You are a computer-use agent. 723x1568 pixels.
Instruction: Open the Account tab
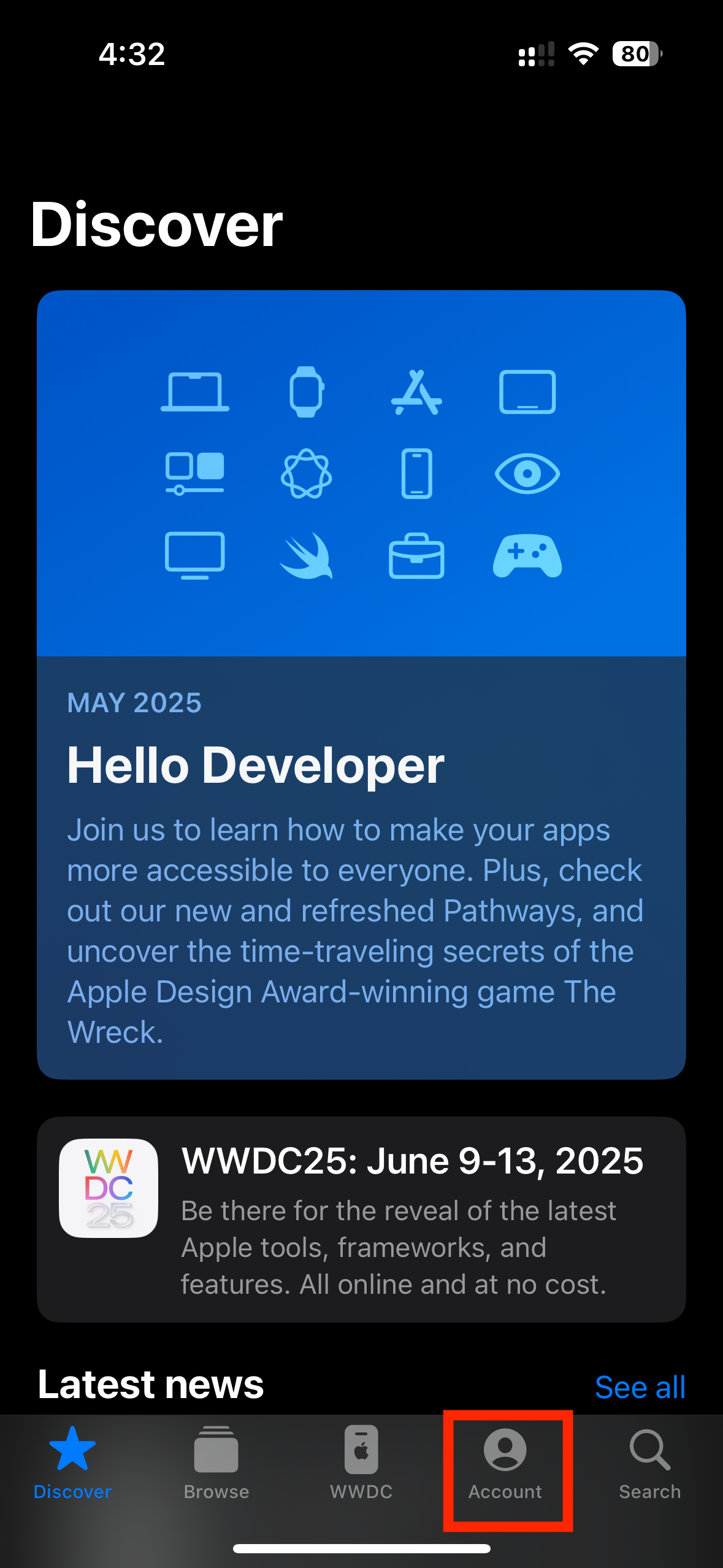coord(505,1463)
